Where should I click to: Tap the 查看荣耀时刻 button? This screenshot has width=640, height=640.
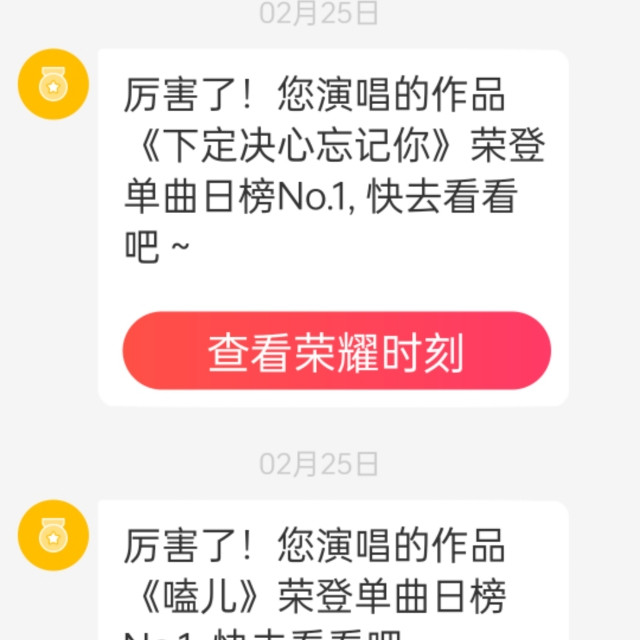(337, 350)
